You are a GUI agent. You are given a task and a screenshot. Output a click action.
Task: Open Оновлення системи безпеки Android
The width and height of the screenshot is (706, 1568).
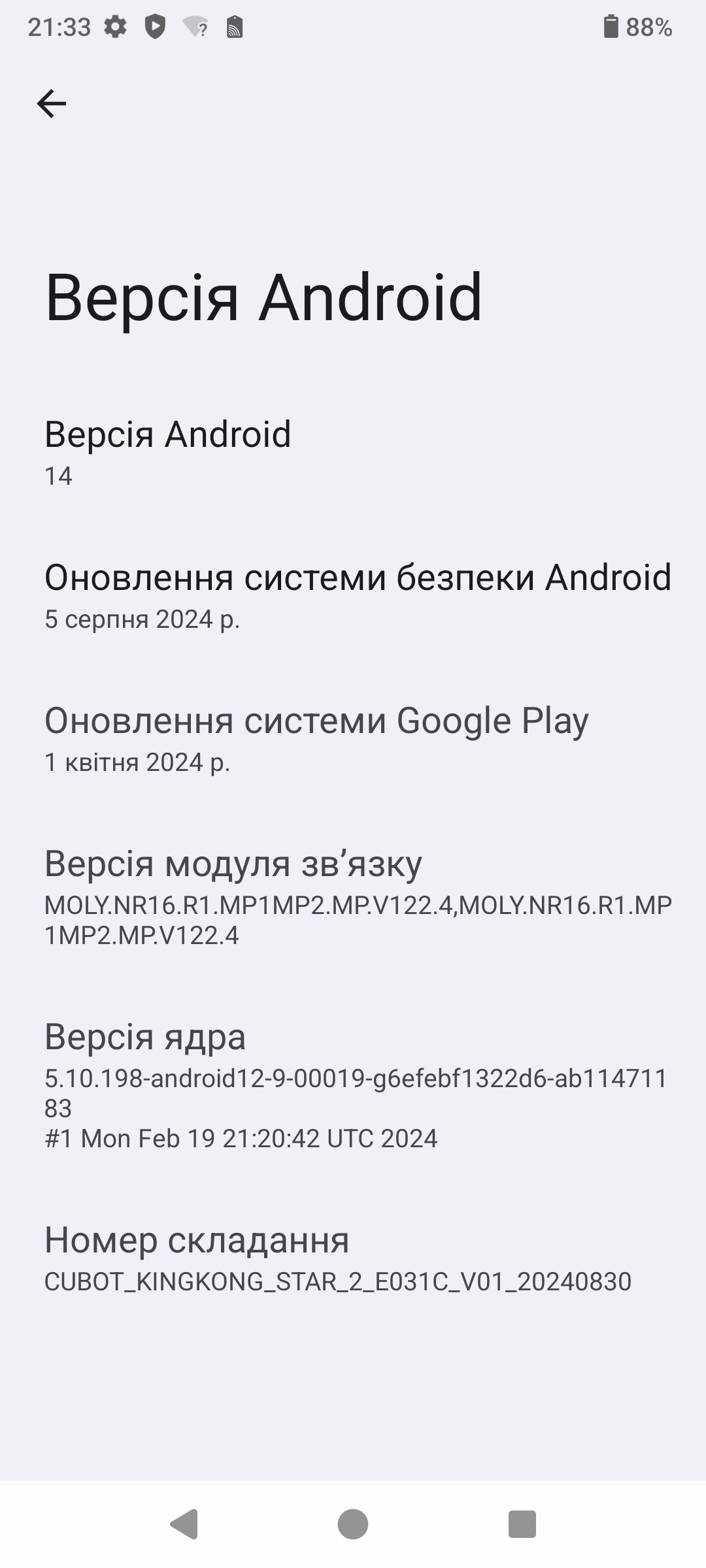tap(353, 596)
